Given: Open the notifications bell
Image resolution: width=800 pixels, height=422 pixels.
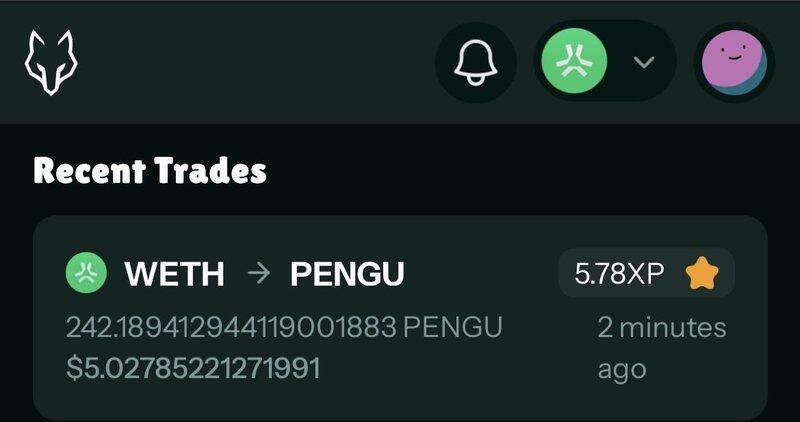Looking at the screenshot, I should coord(475,62).
